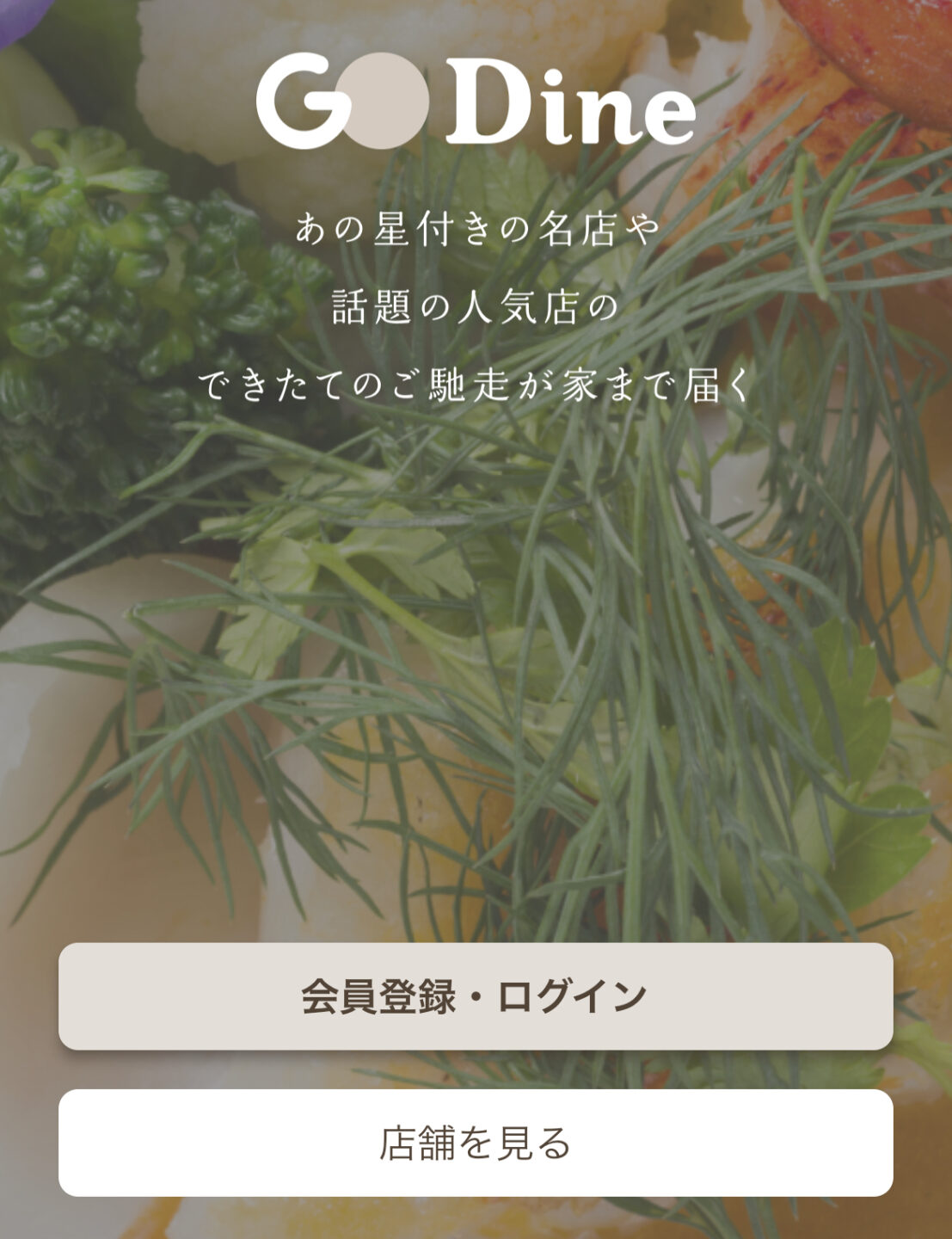The image size is (952, 1239).
Task: Tap the 会員登録・ログイン button
Action: [476, 996]
